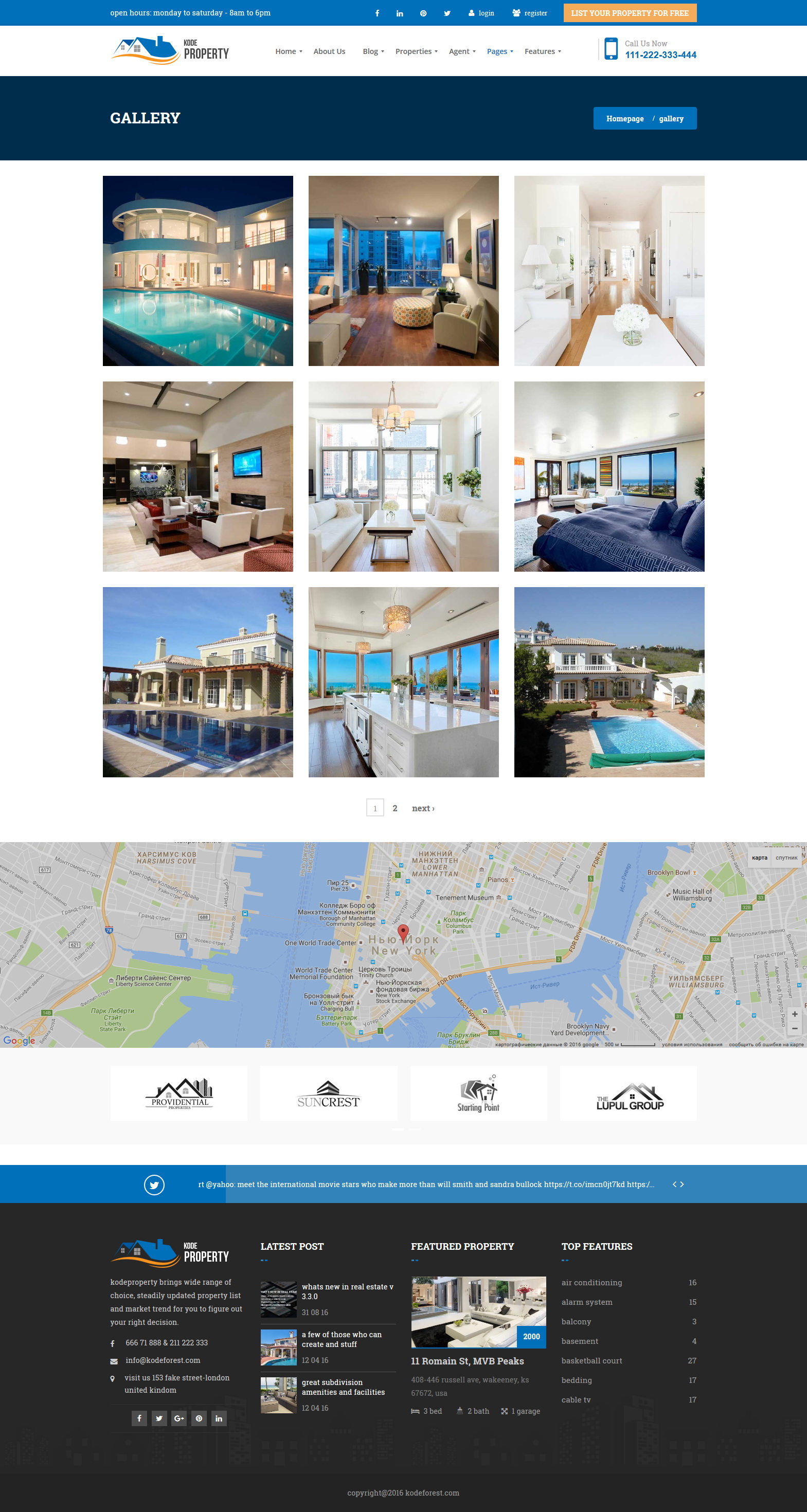Select air conditioning feature

point(591,1283)
